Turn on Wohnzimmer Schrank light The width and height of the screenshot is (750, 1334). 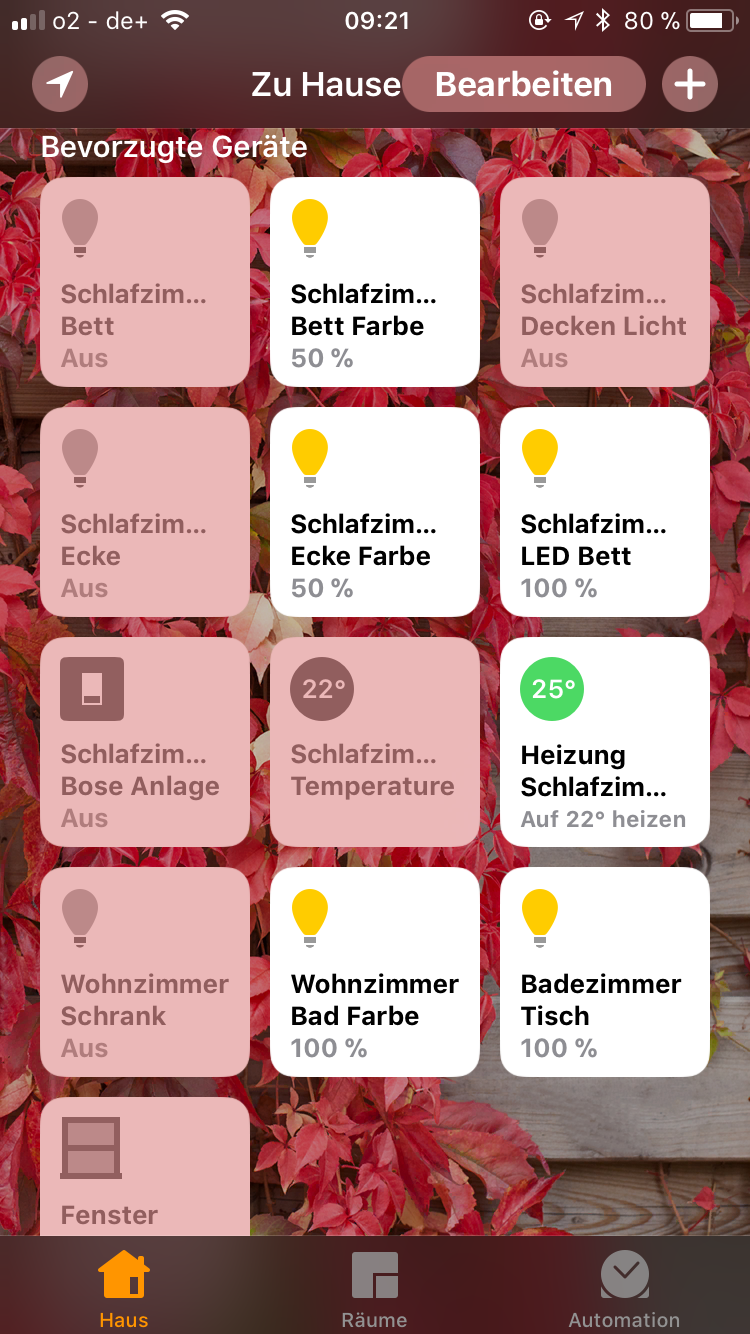pyautogui.click(x=145, y=972)
